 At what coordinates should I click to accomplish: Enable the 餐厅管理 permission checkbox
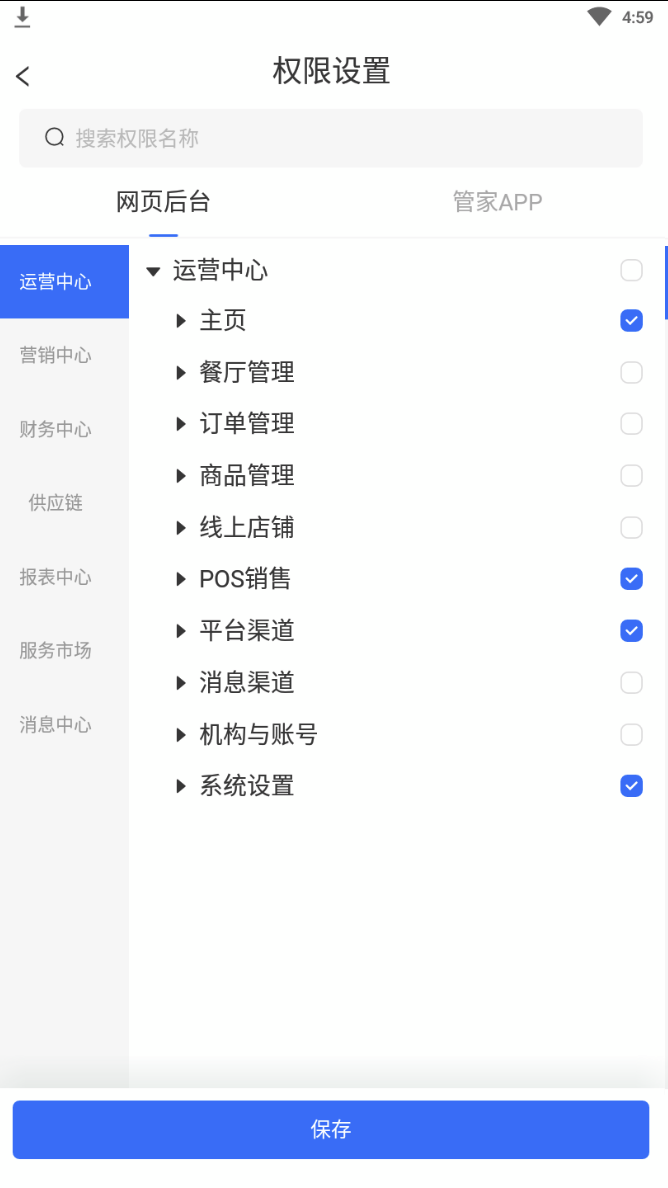pyautogui.click(x=631, y=373)
